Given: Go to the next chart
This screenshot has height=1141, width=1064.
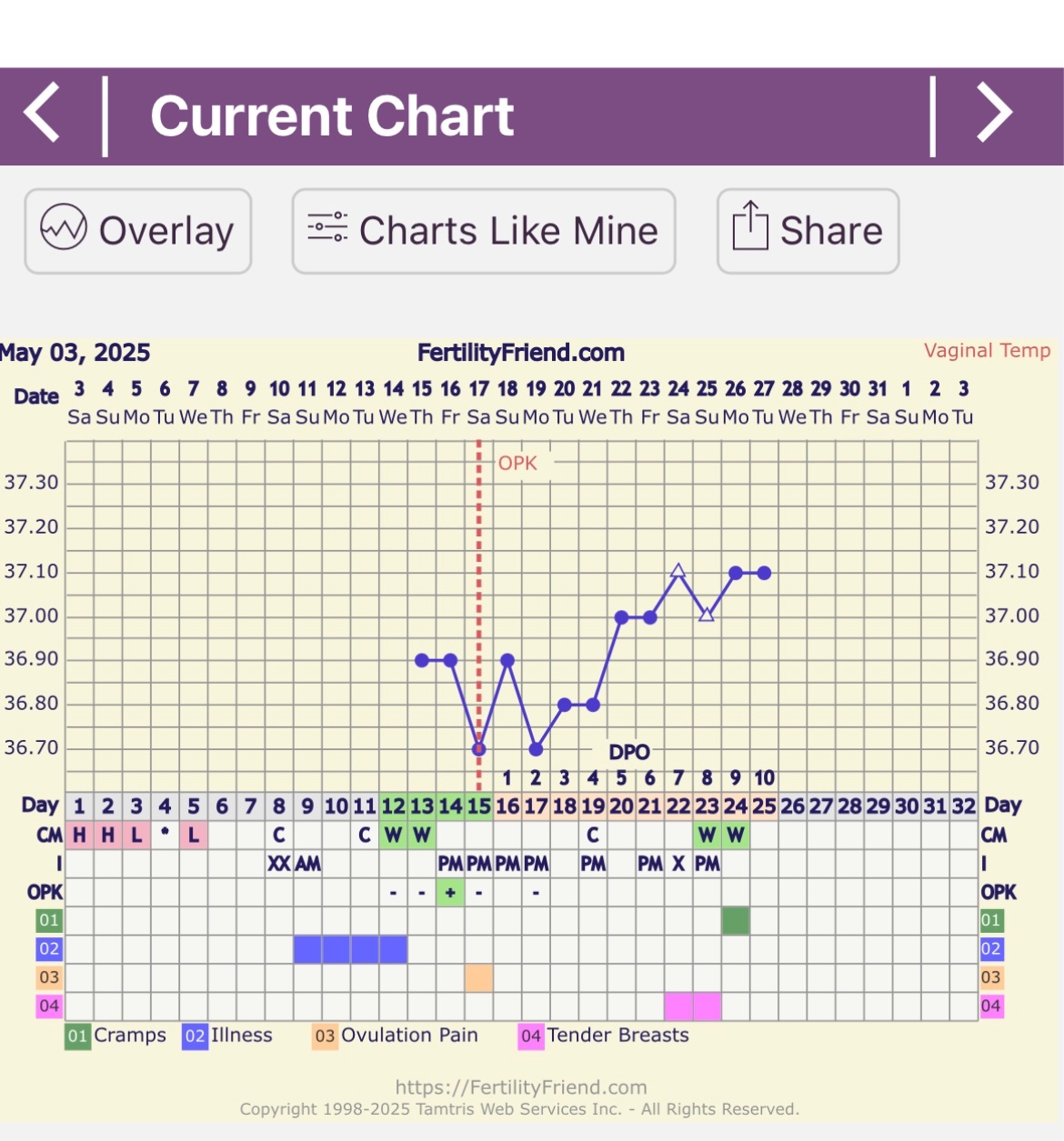Looking at the screenshot, I should pyautogui.click(x=995, y=114).
